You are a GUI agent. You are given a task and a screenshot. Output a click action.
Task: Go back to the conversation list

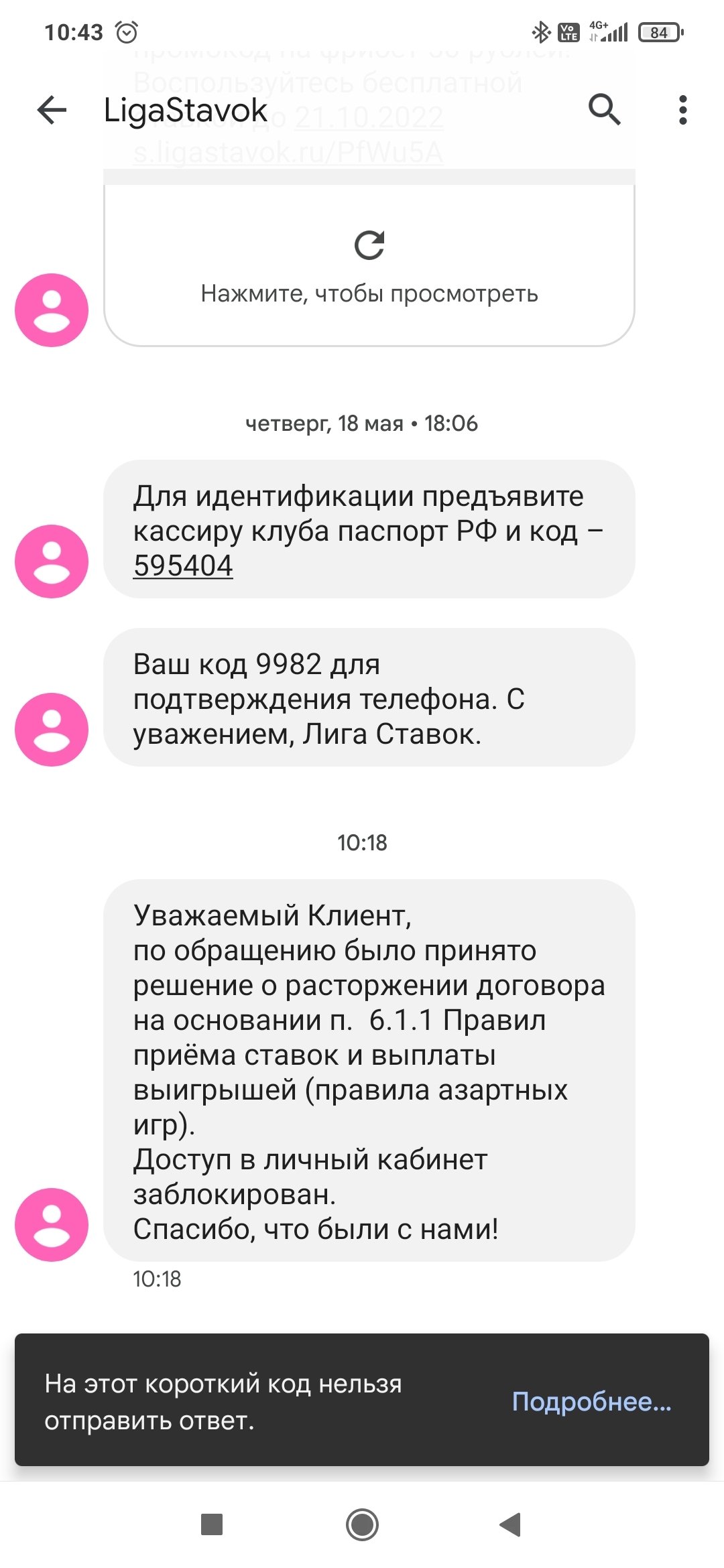52,110
